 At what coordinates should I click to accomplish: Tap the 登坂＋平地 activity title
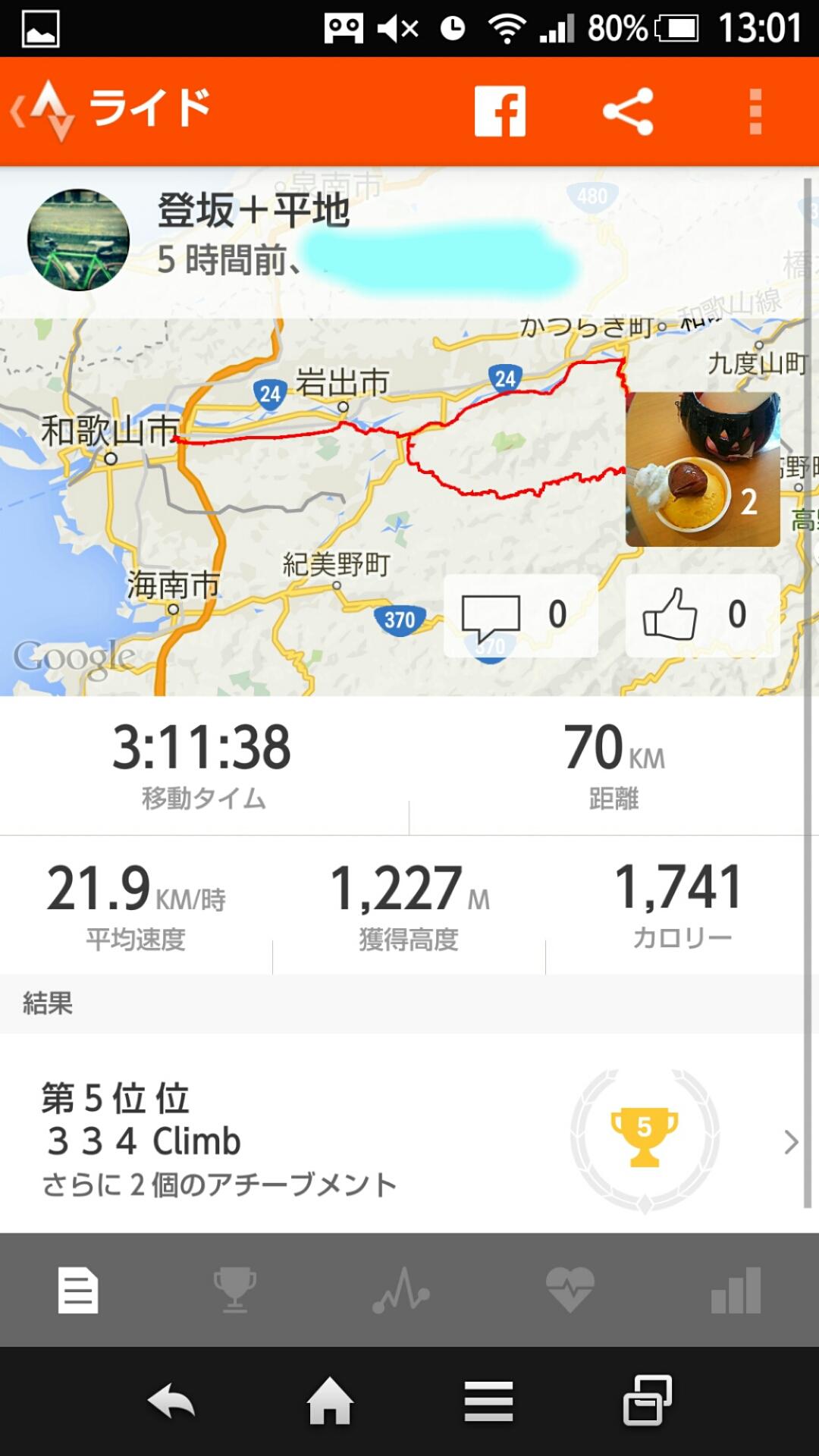(x=256, y=213)
